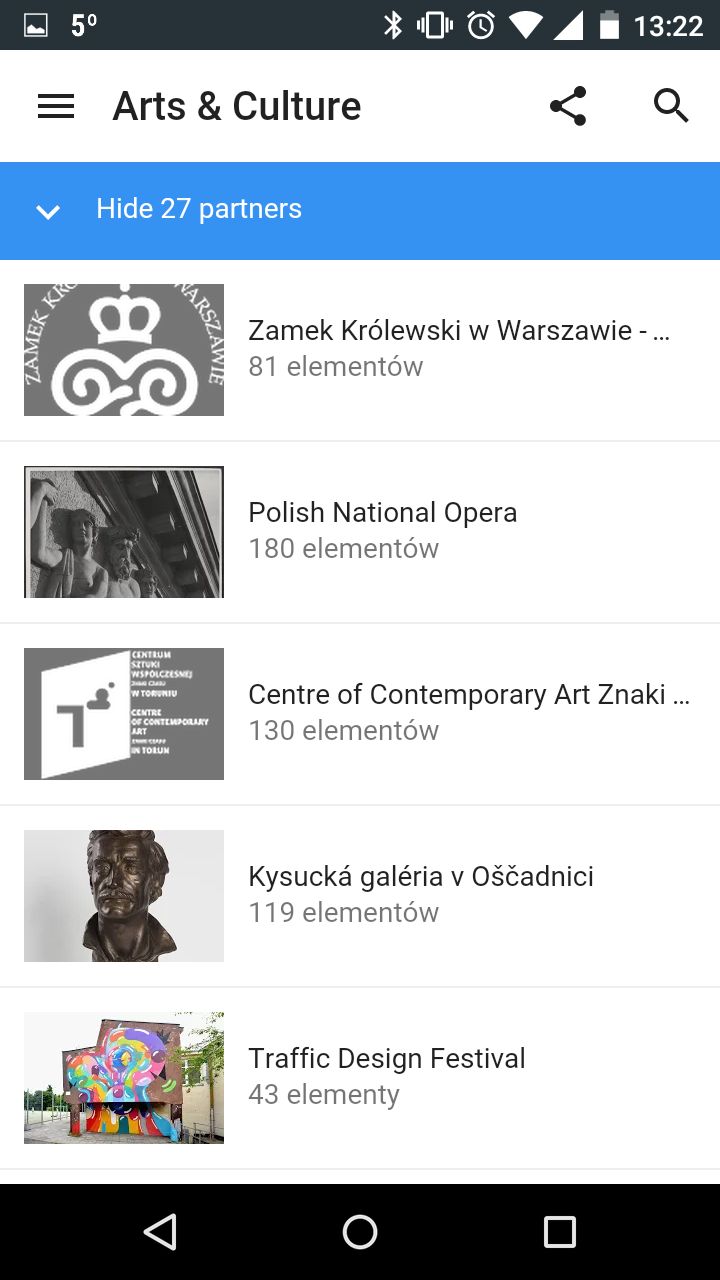Open the hamburger navigation drawer
Screen dimensions: 720x1280
click(56, 106)
